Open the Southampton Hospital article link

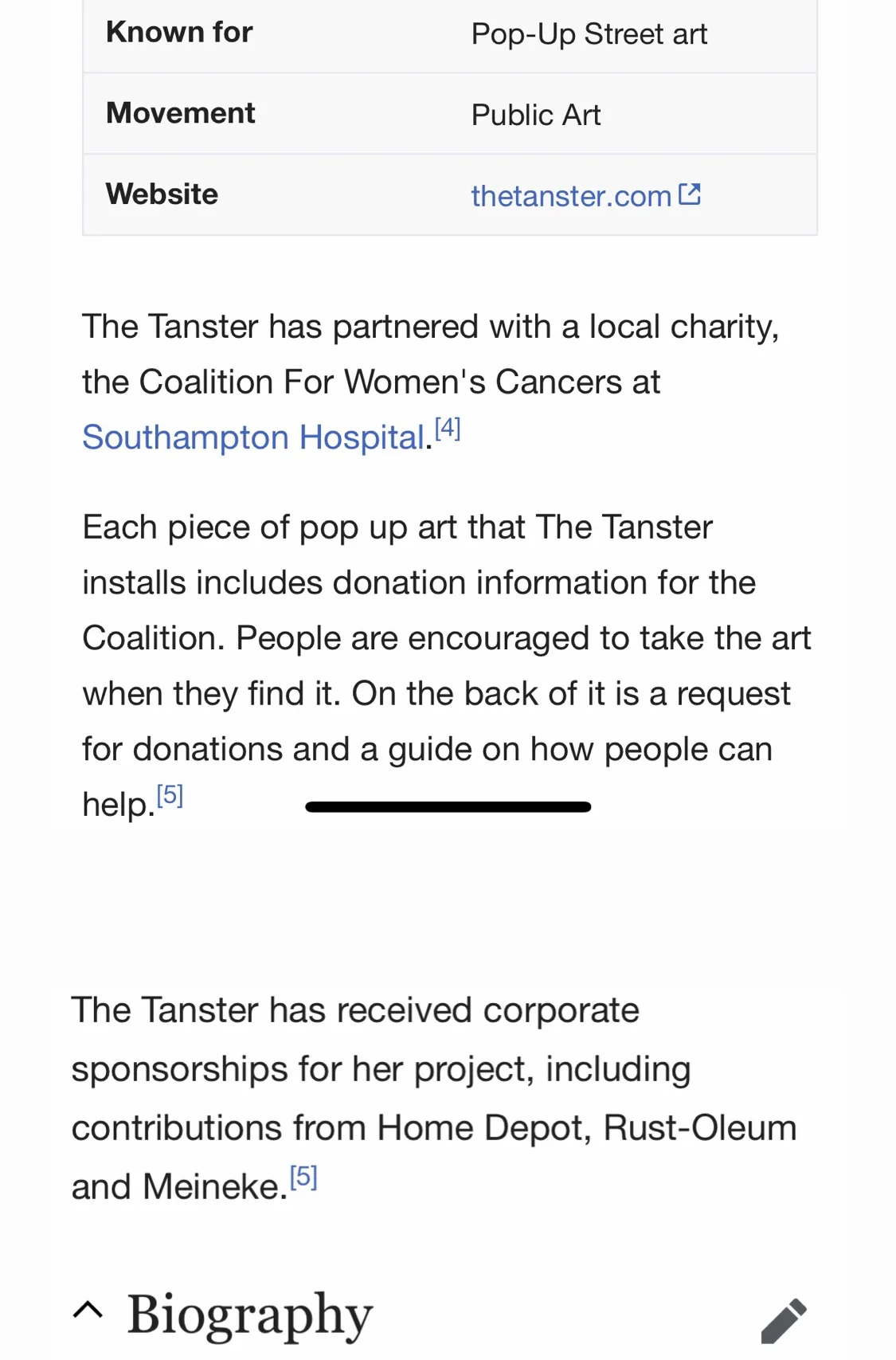coord(252,437)
